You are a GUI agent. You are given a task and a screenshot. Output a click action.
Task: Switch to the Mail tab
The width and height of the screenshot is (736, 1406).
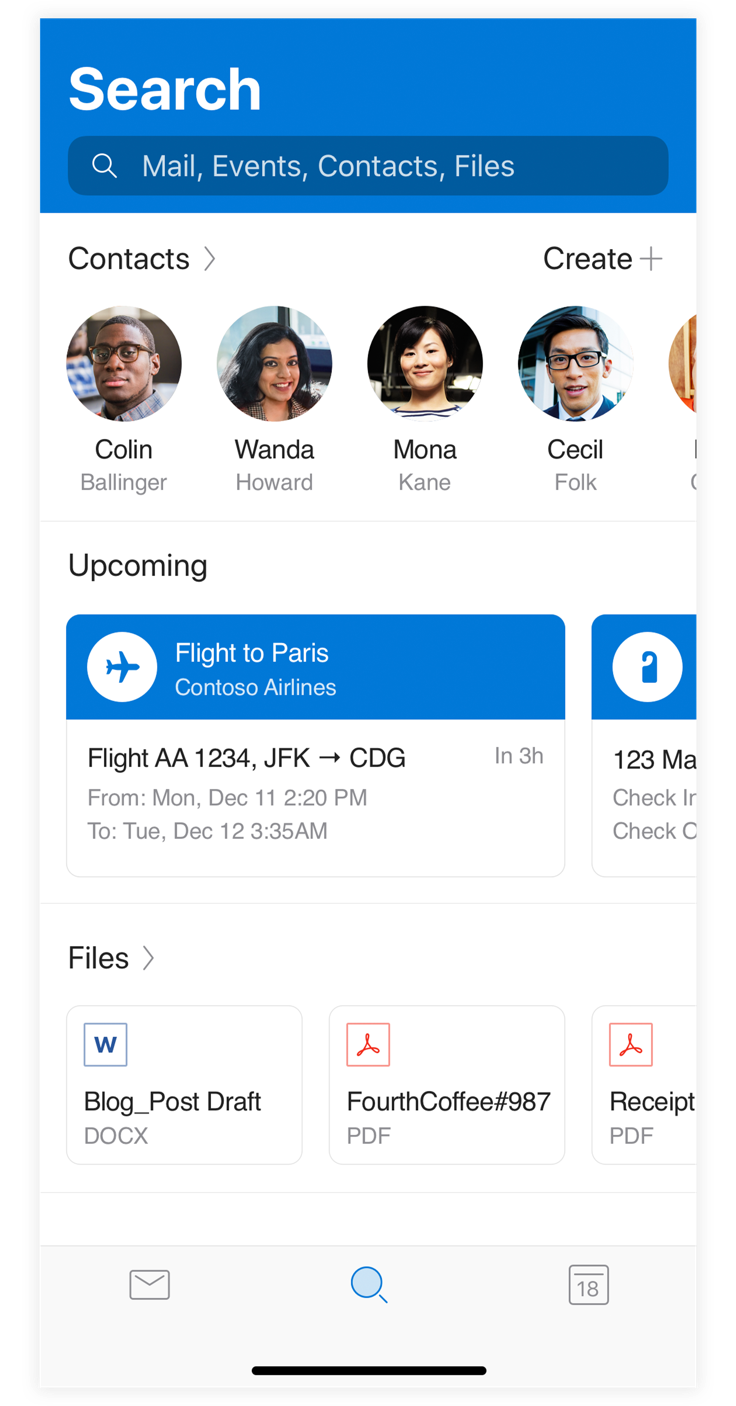pos(150,1285)
